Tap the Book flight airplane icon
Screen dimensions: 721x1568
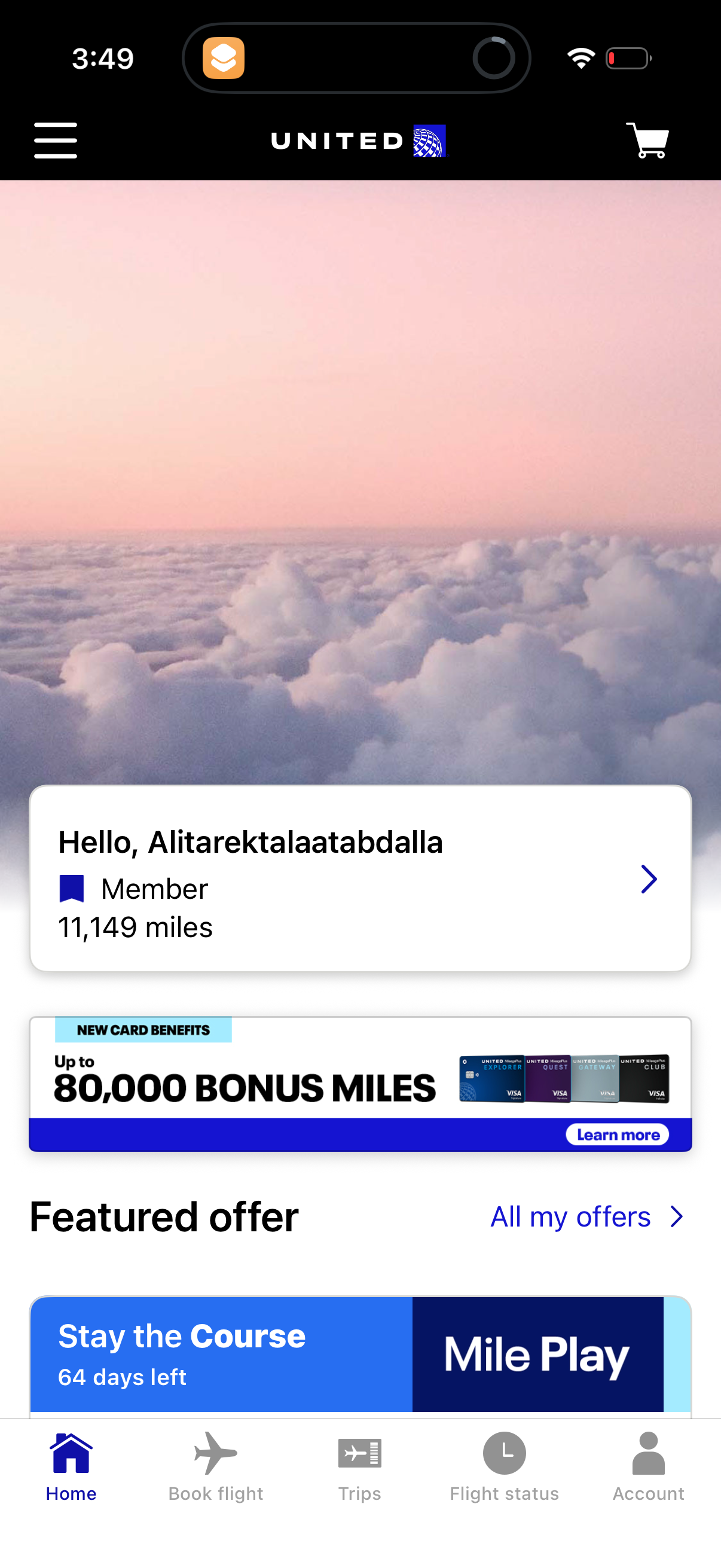coord(215,1453)
